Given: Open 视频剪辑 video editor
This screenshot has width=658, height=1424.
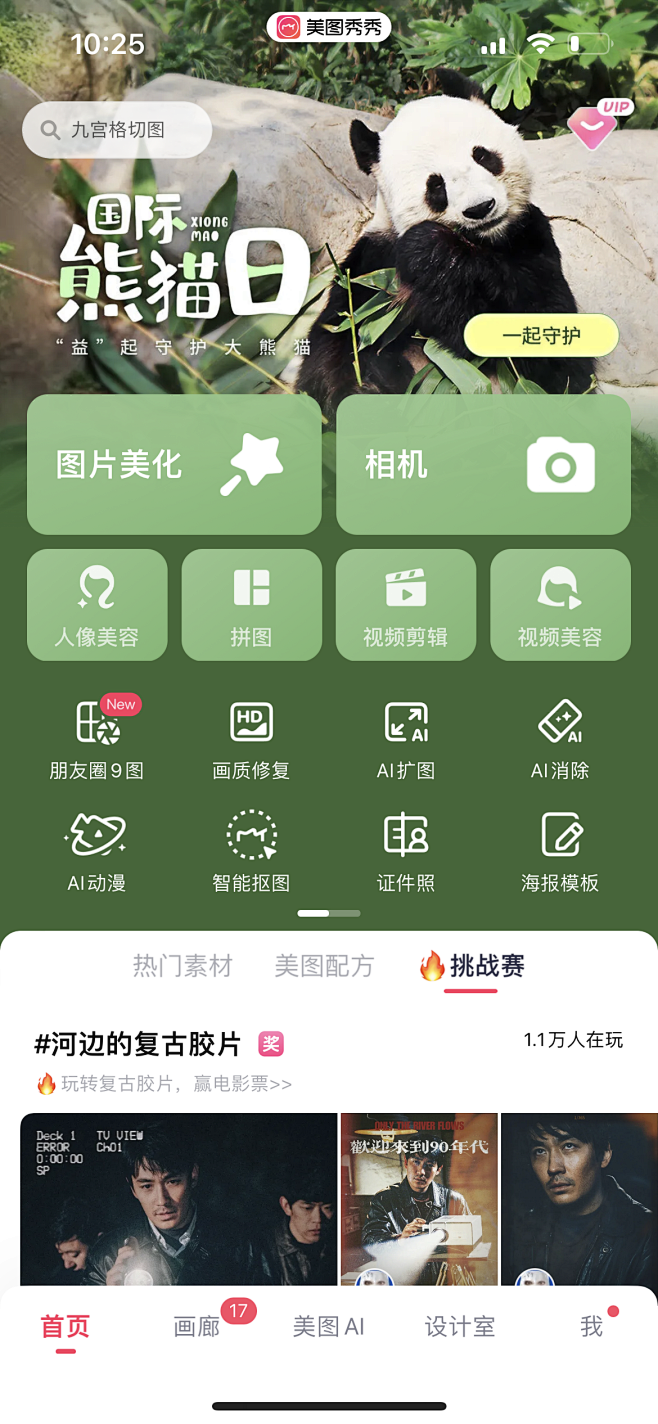Looking at the screenshot, I should (405, 605).
